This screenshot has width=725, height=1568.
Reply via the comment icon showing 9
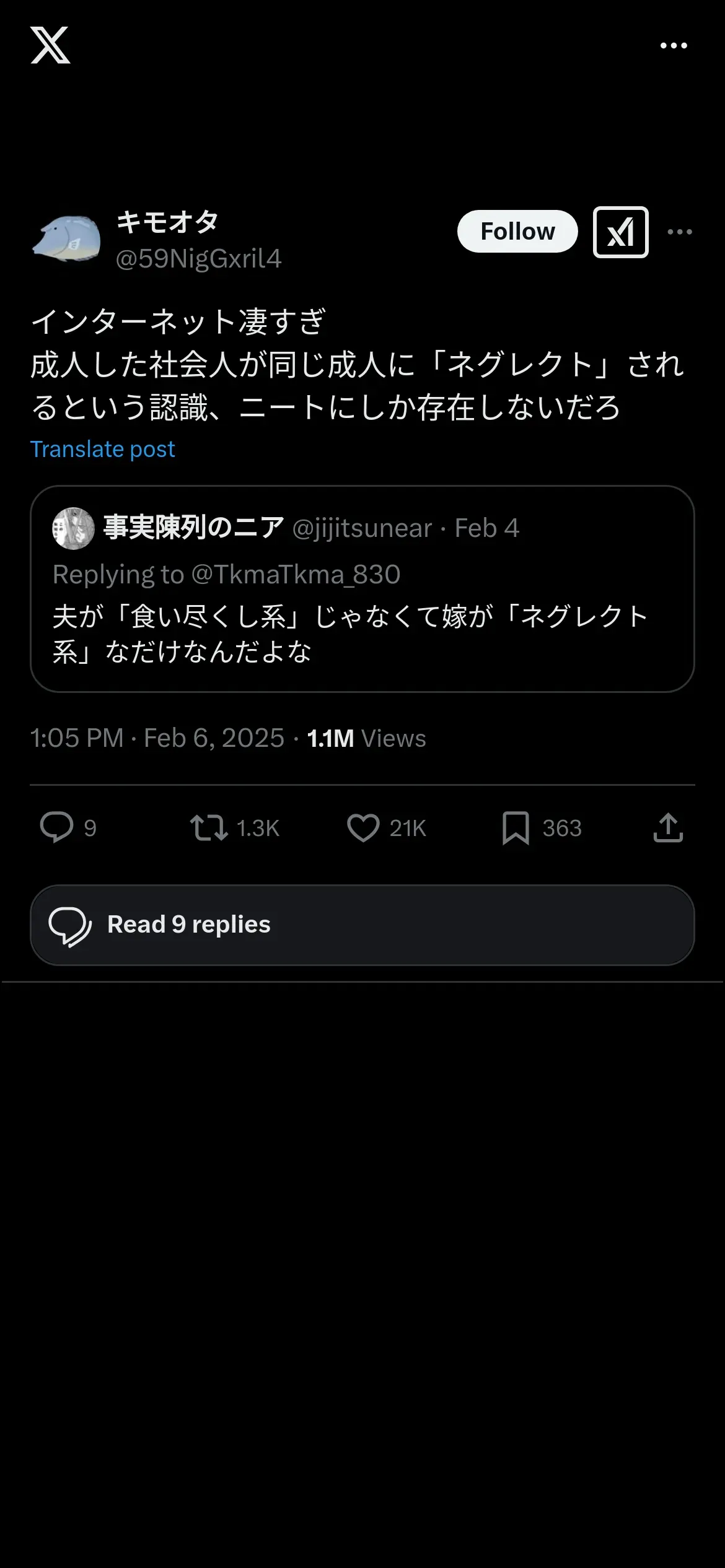pos(68,828)
